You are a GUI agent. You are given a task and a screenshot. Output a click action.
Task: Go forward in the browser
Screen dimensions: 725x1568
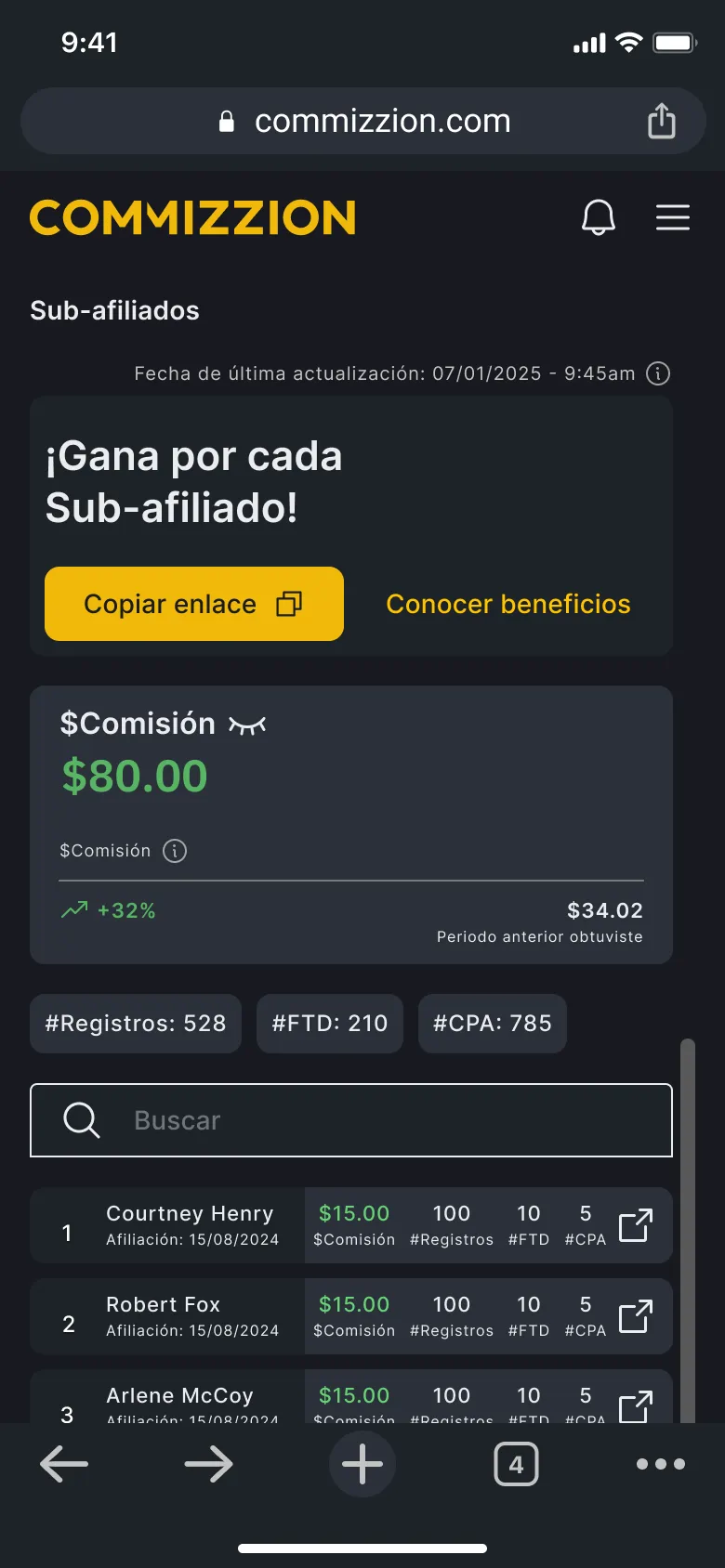[209, 1464]
